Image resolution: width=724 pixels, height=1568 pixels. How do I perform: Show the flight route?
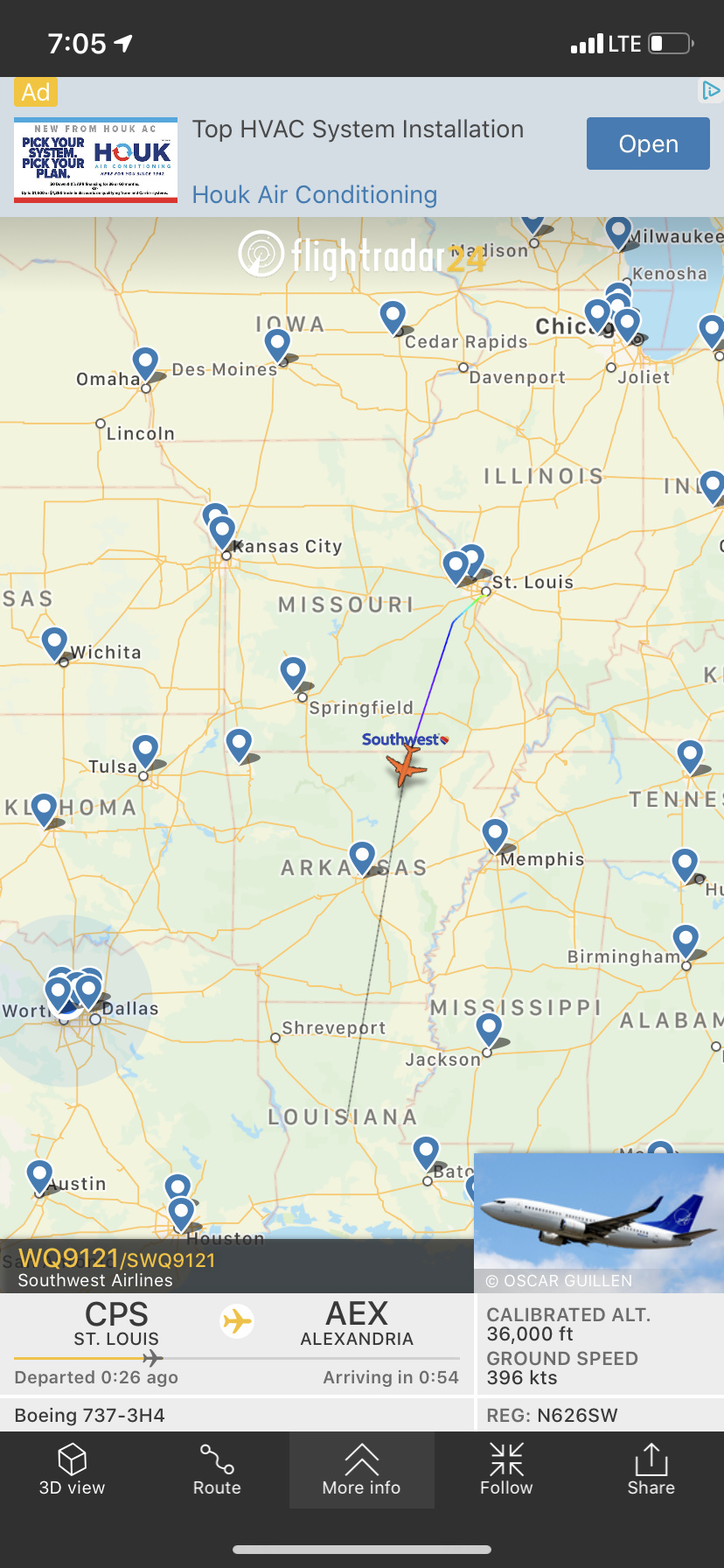(217, 1470)
